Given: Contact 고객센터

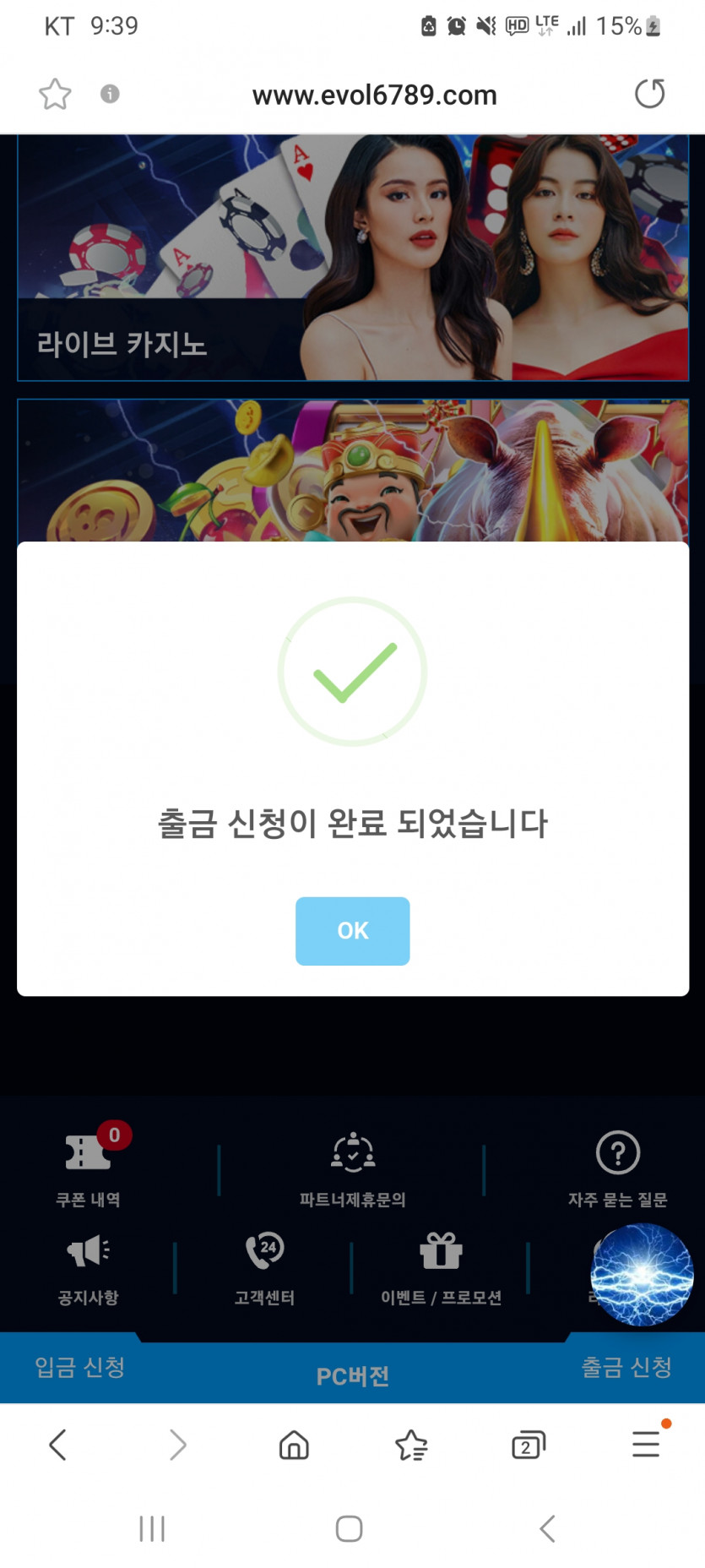Looking at the screenshot, I should point(264,1269).
